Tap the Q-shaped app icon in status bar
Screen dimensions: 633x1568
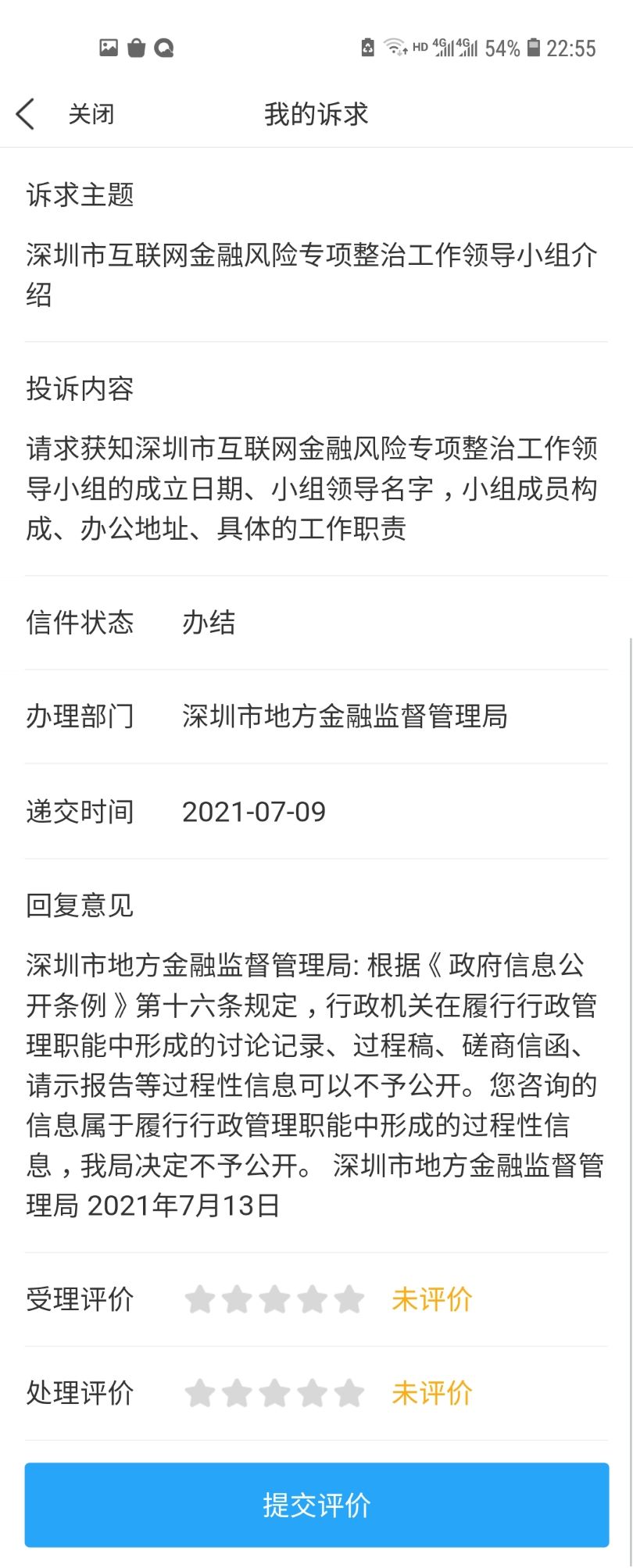click(163, 47)
